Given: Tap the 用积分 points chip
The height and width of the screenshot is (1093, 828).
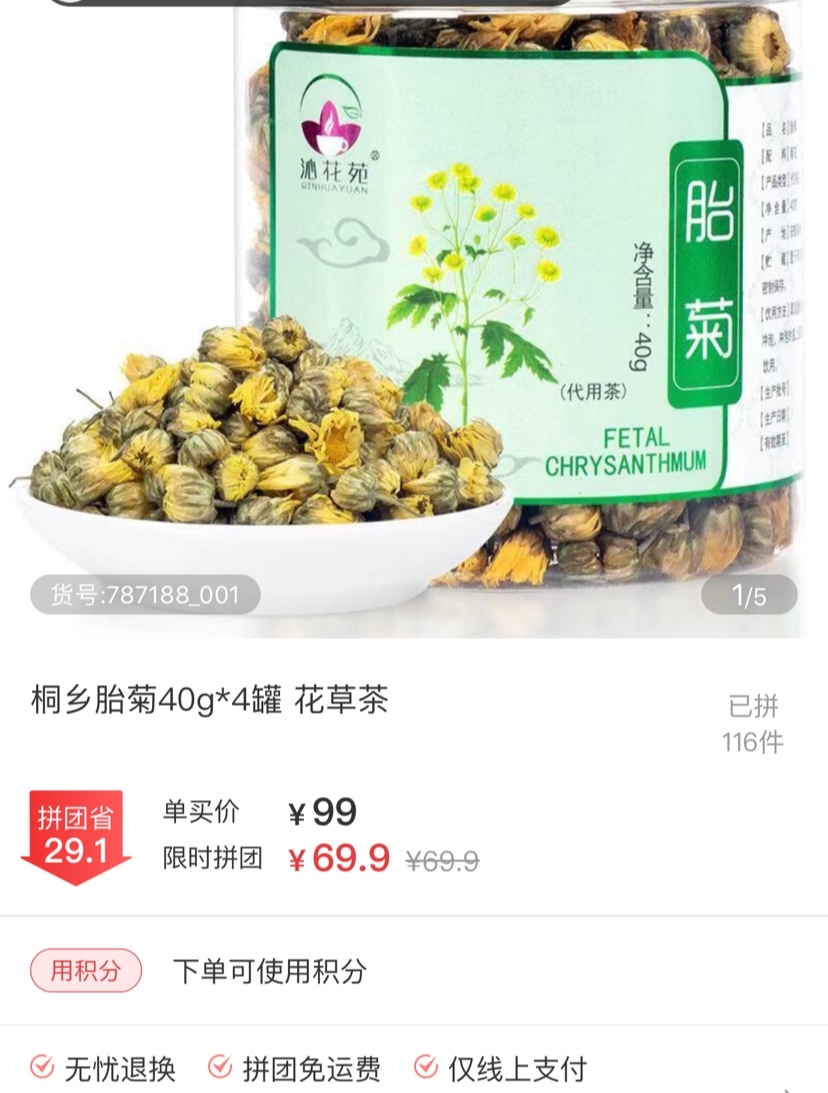Looking at the screenshot, I should pyautogui.click(x=86, y=970).
